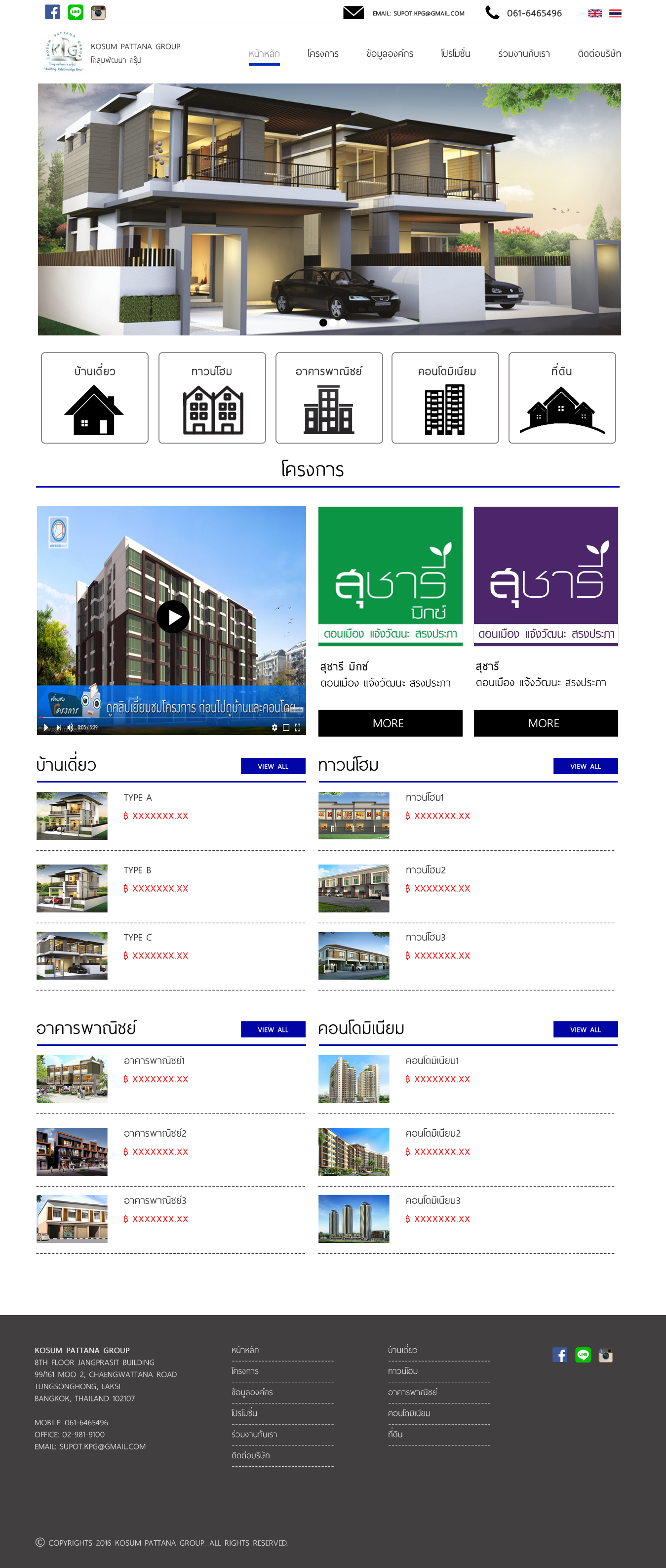Open the LINE icon in the header

point(76,12)
